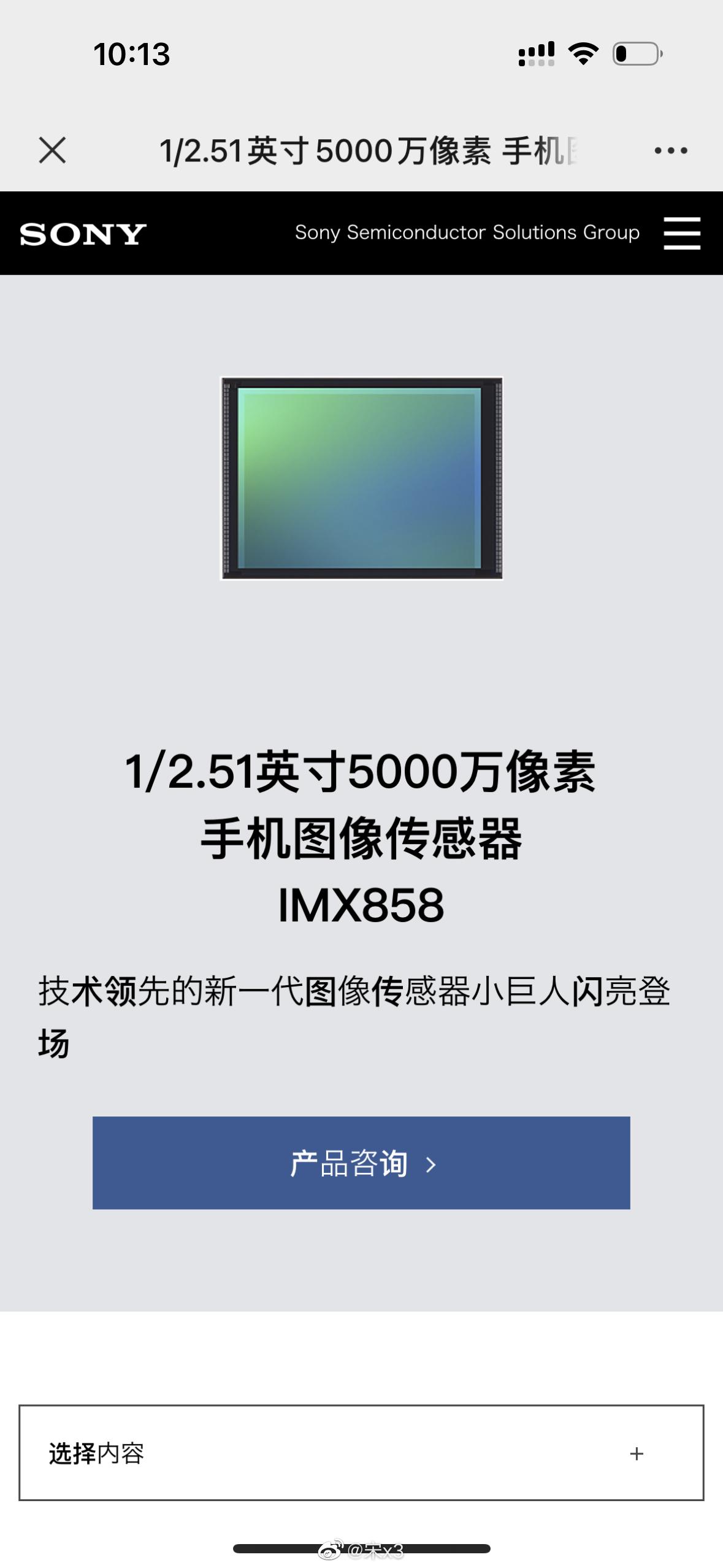Open the Sony hamburger menu
723x1568 pixels.
tap(681, 233)
